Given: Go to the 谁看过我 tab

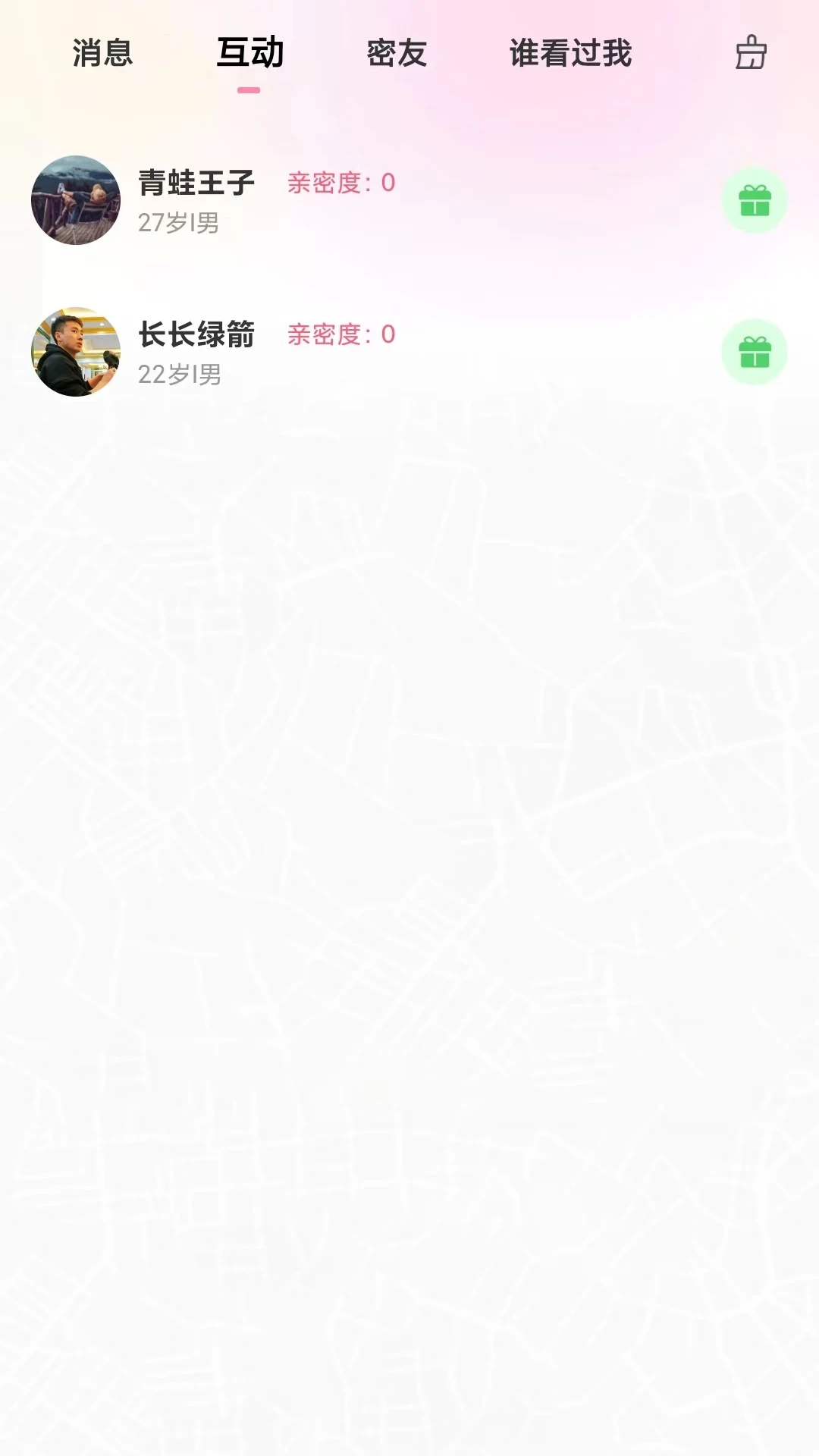Looking at the screenshot, I should [570, 54].
